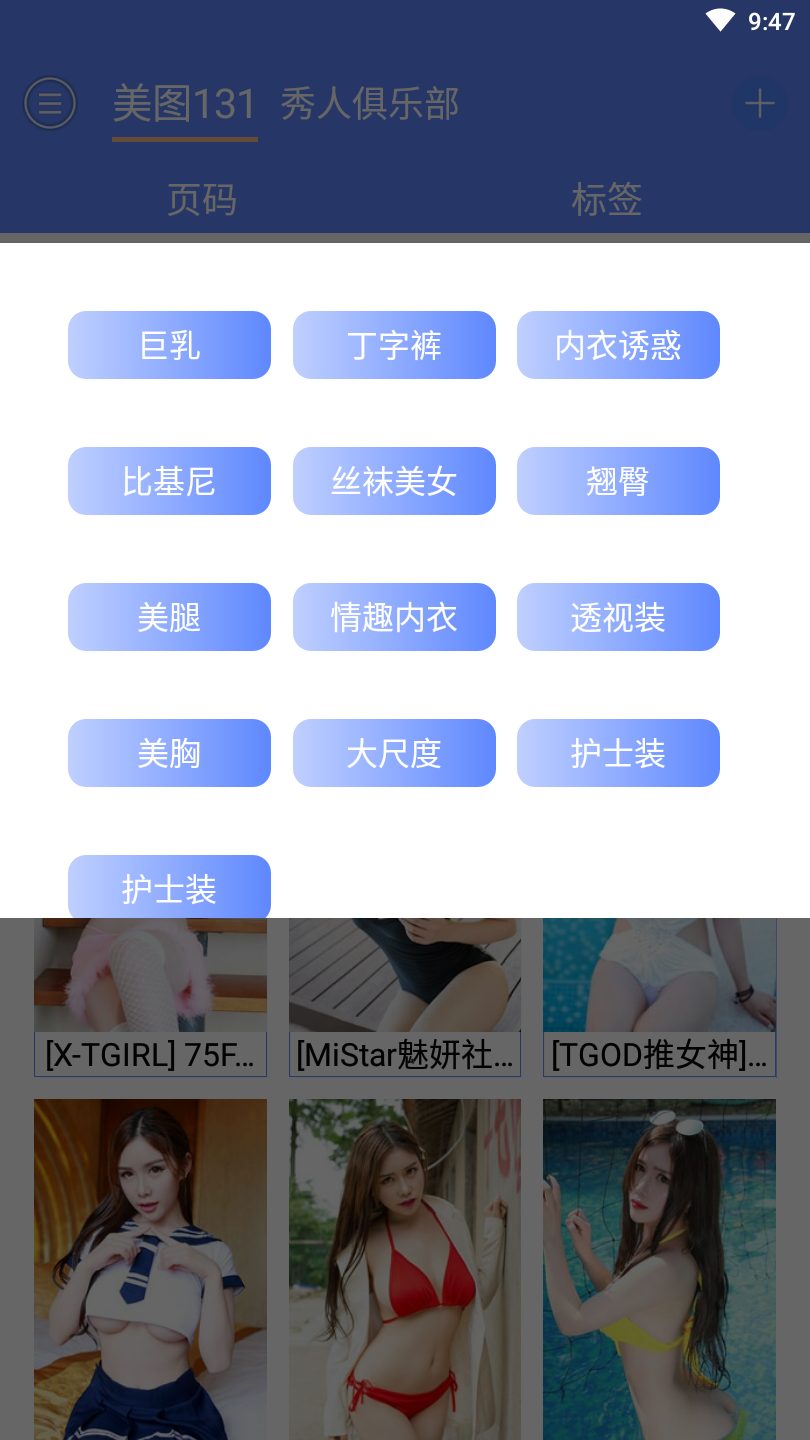Tap the 美腿 tag chip

[x=169, y=617]
